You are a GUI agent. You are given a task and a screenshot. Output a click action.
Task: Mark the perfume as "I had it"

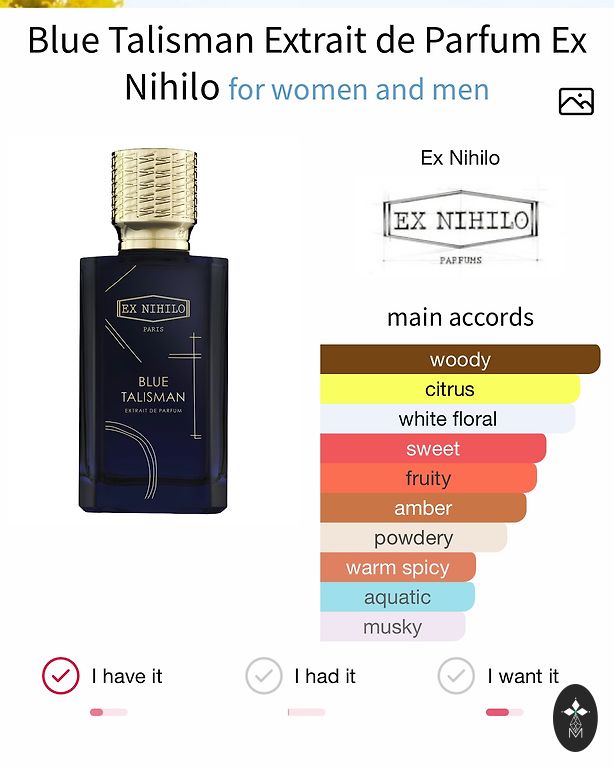[264, 676]
